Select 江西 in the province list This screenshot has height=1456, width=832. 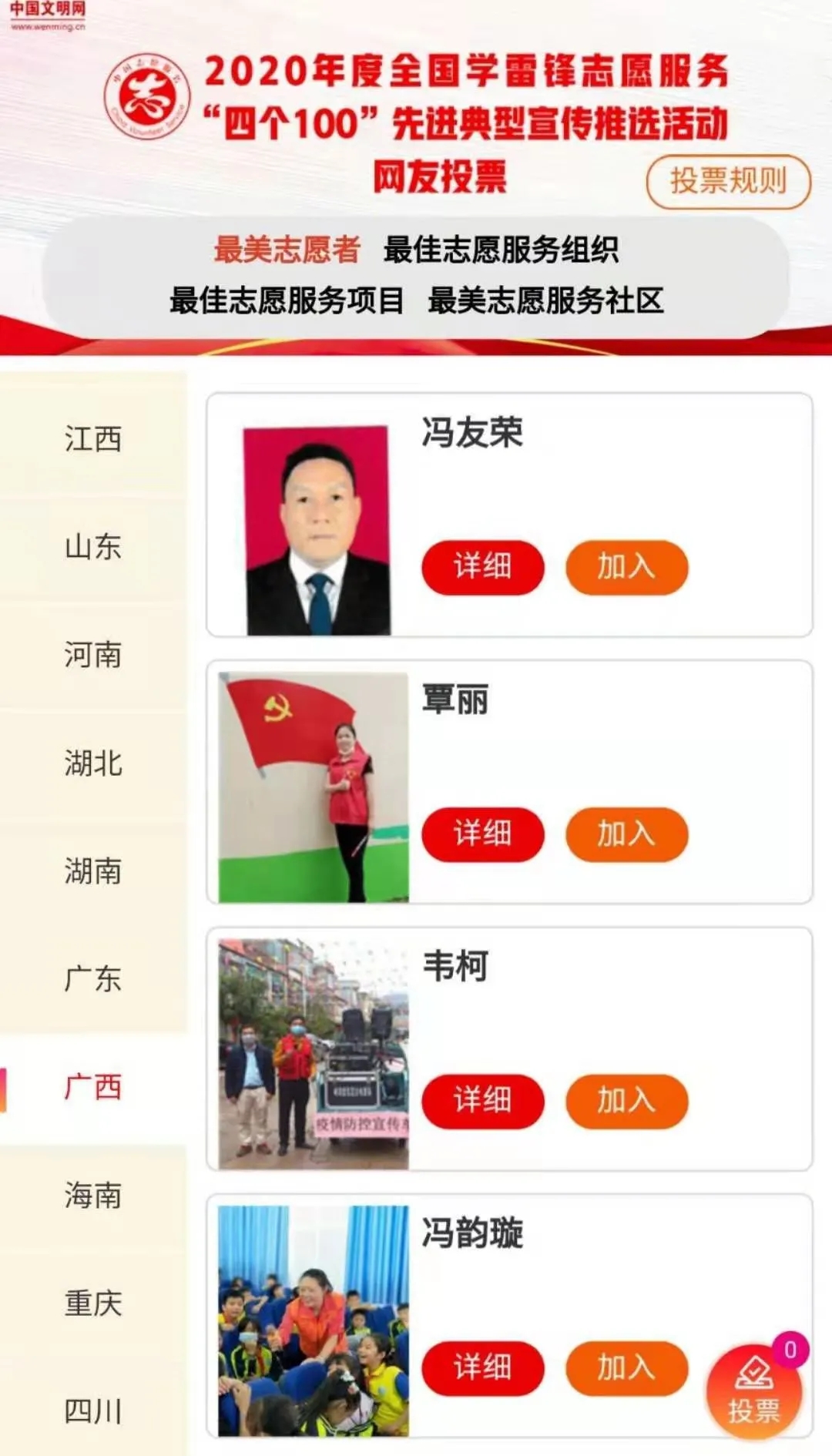pyautogui.click(x=93, y=439)
